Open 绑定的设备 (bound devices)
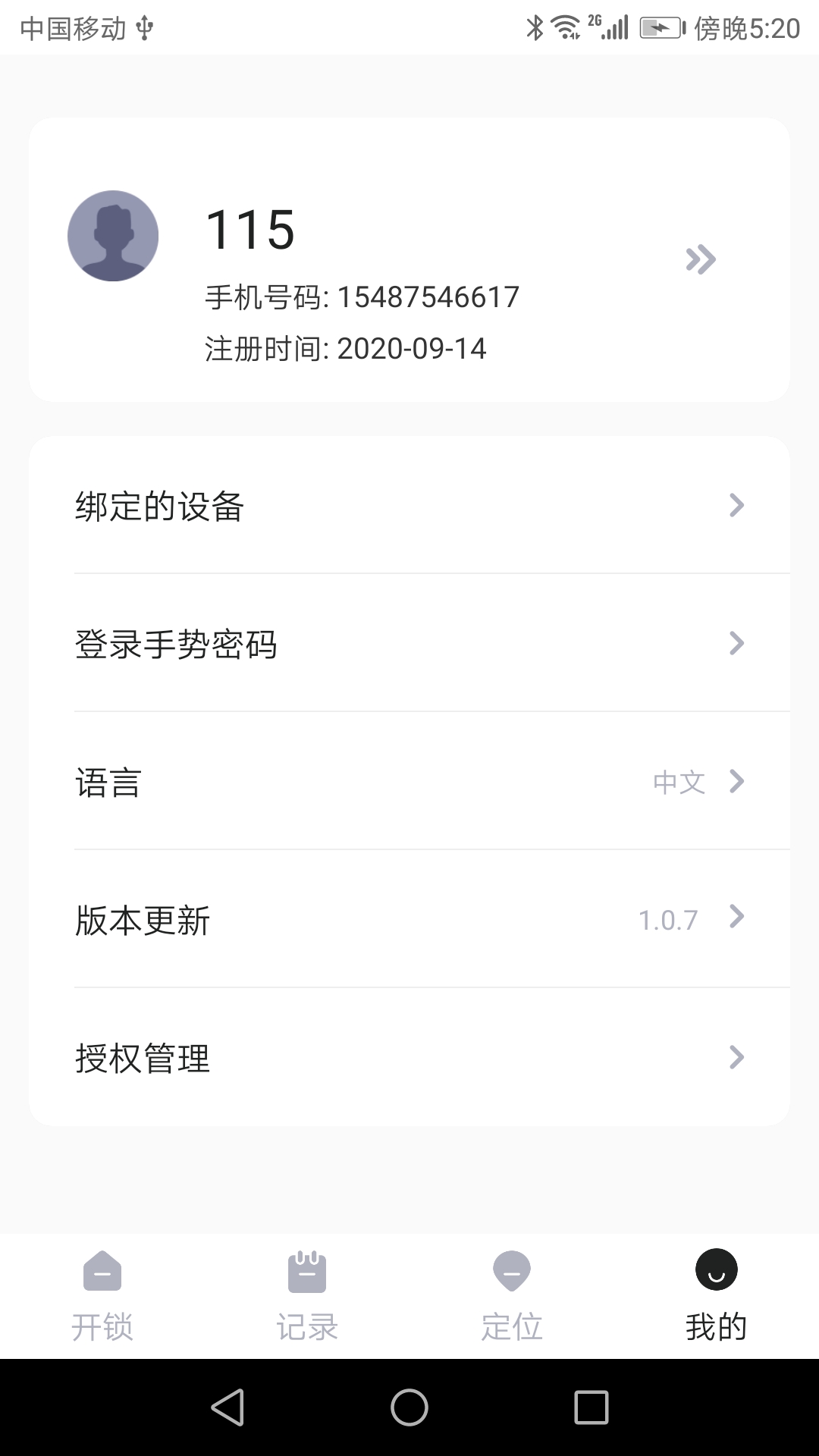This screenshot has height=1456, width=819. tap(409, 506)
